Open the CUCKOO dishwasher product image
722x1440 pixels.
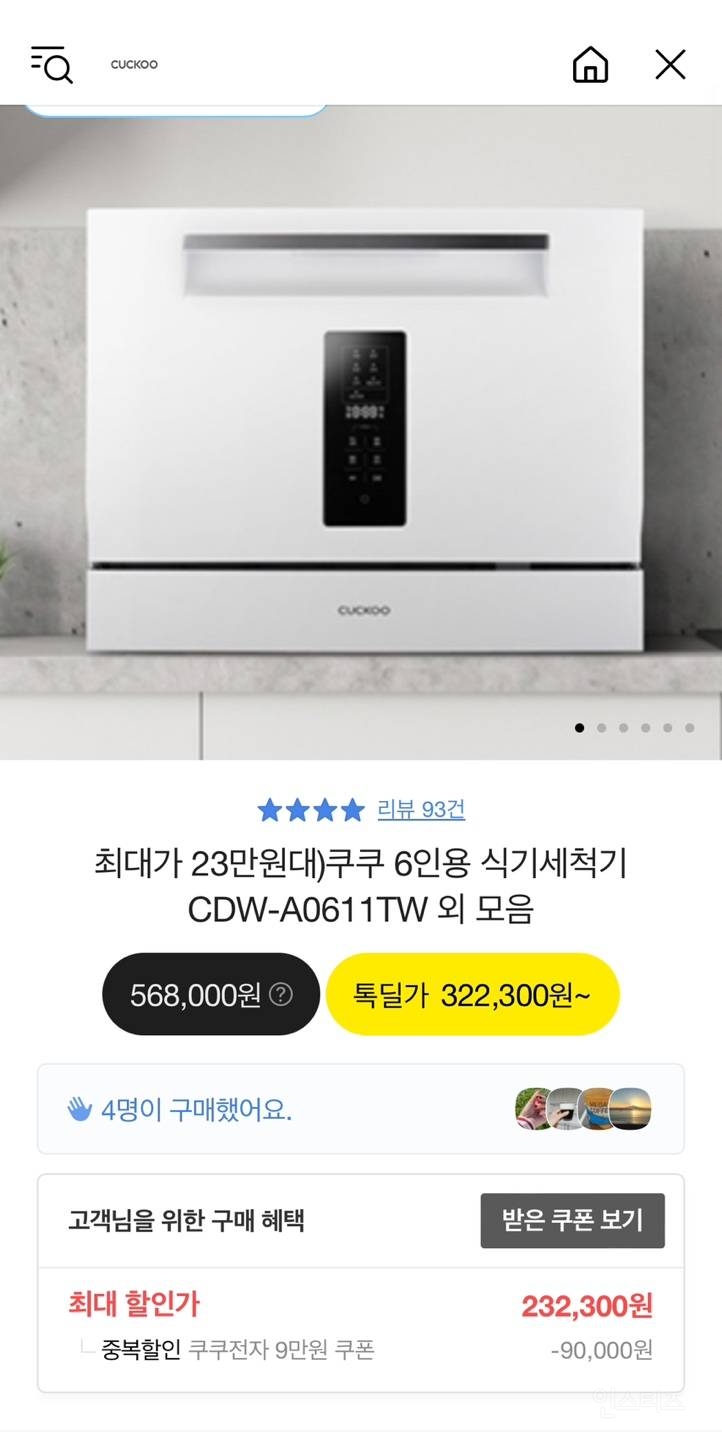coord(361,432)
